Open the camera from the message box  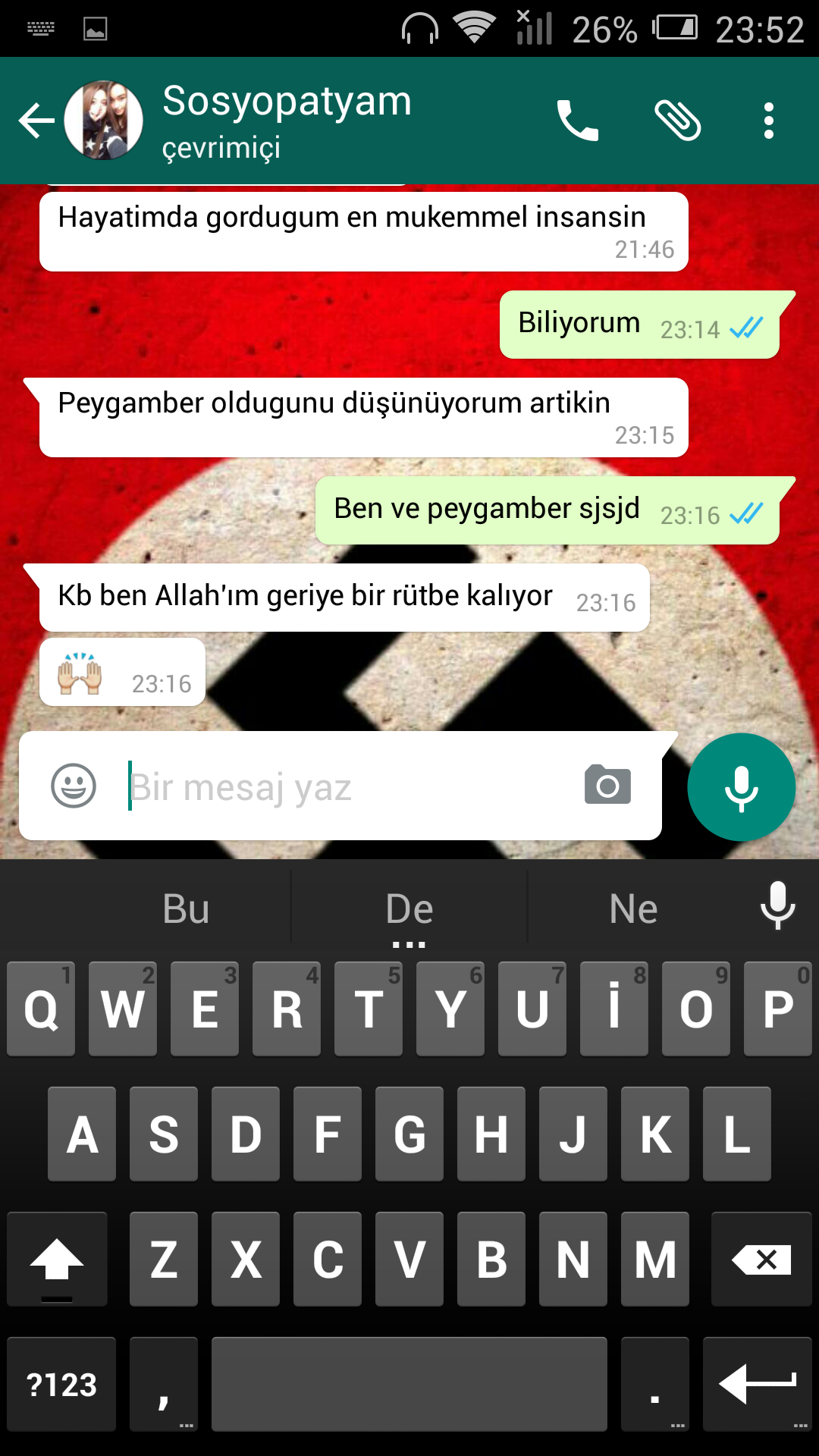[x=607, y=785]
